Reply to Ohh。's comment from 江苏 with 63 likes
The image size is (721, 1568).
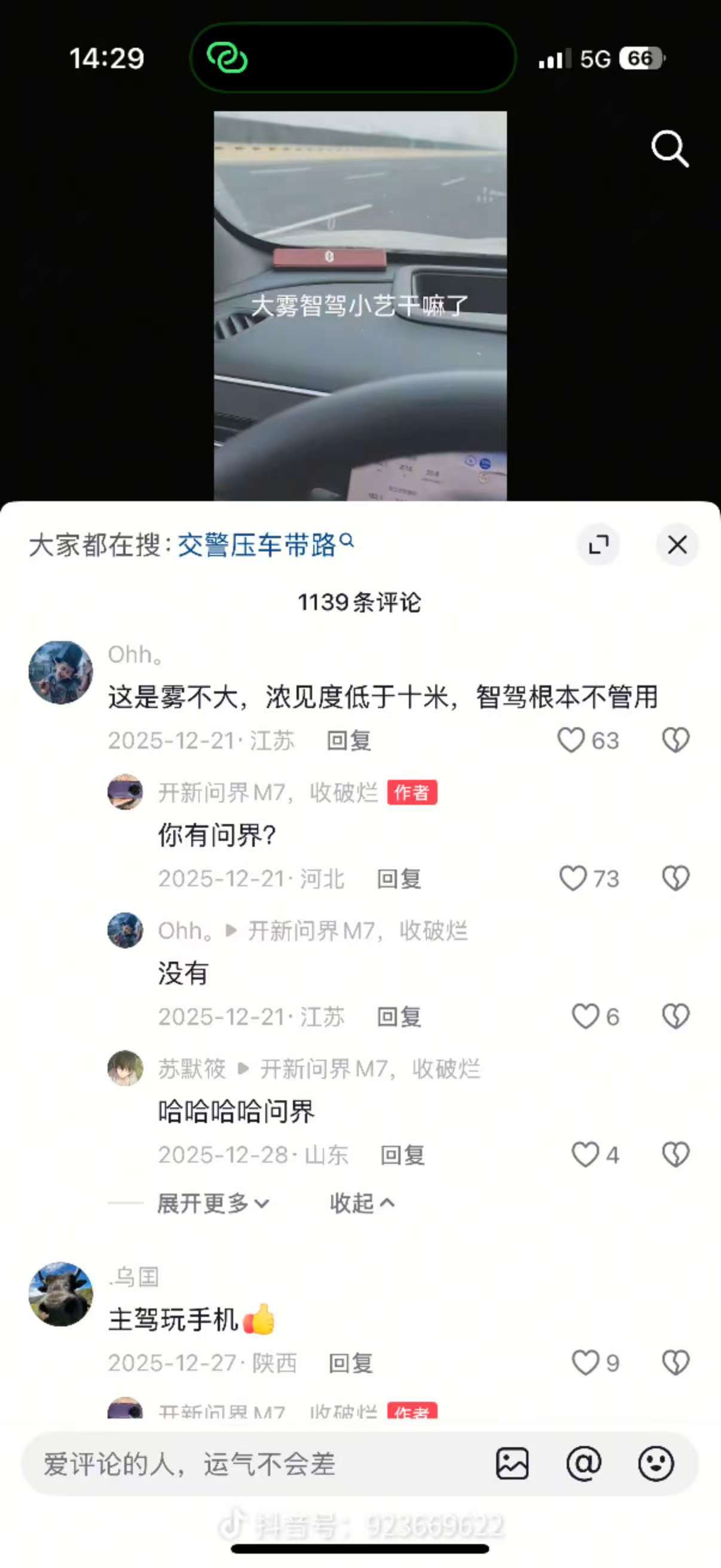click(349, 741)
